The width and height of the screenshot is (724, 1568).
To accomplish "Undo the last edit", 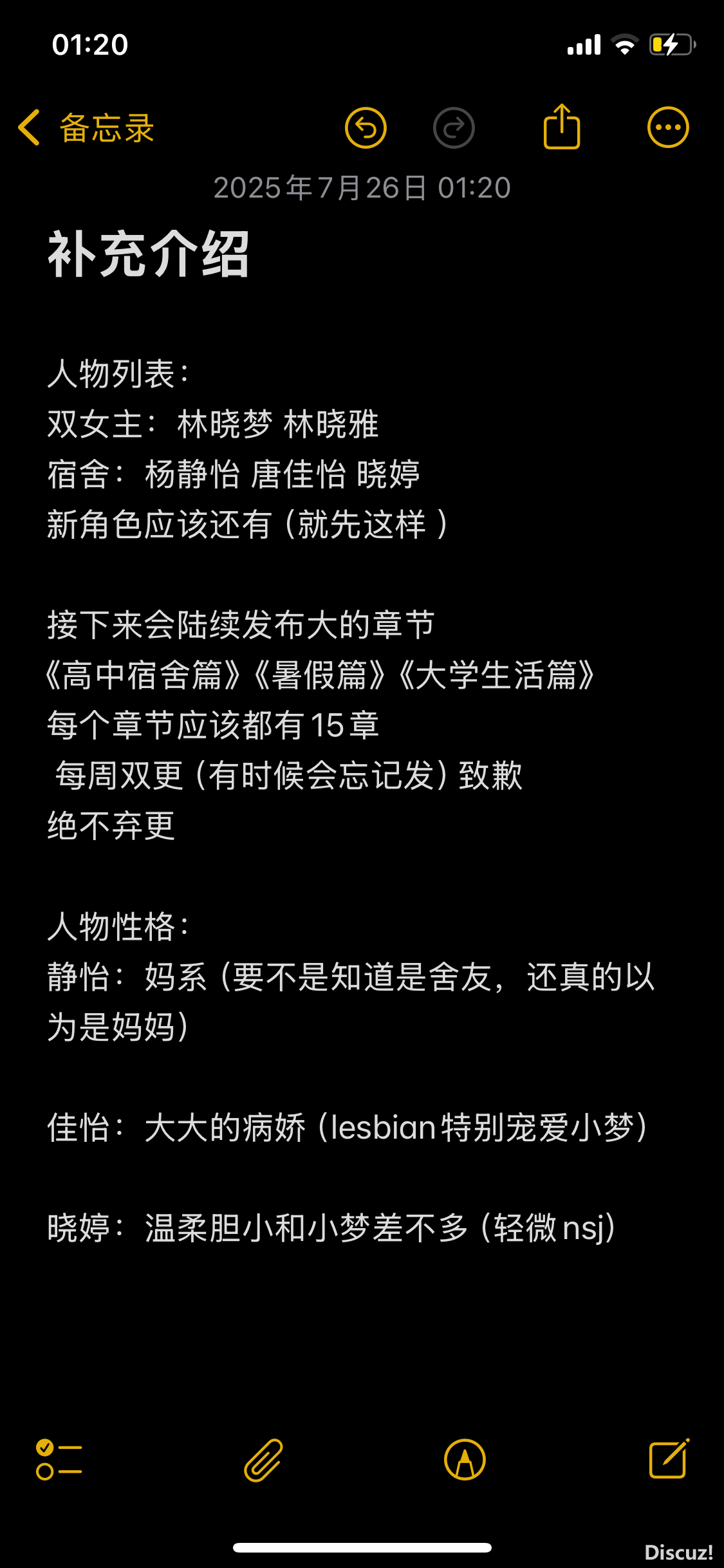I will click(366, 127).
